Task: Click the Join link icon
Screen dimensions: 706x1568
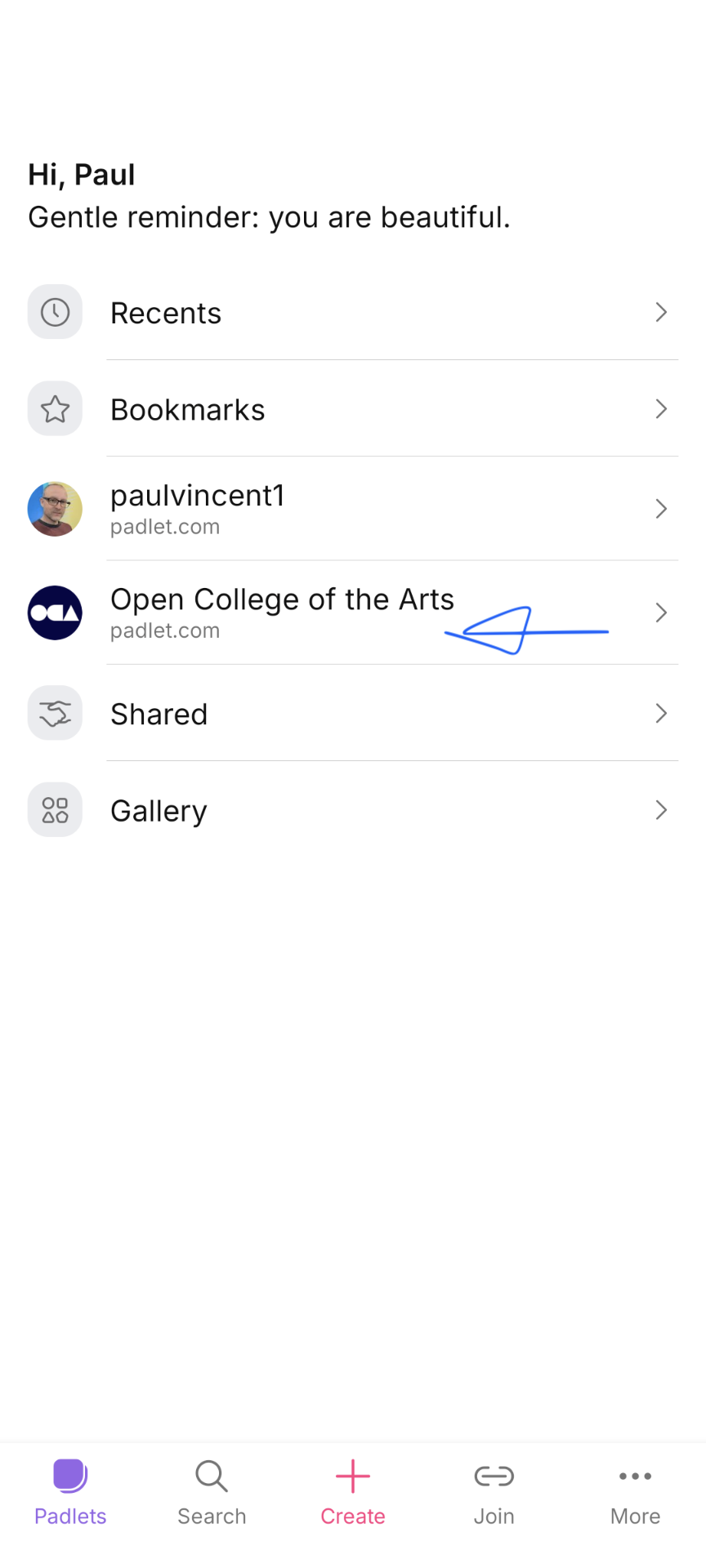Action: (494, 1476)
